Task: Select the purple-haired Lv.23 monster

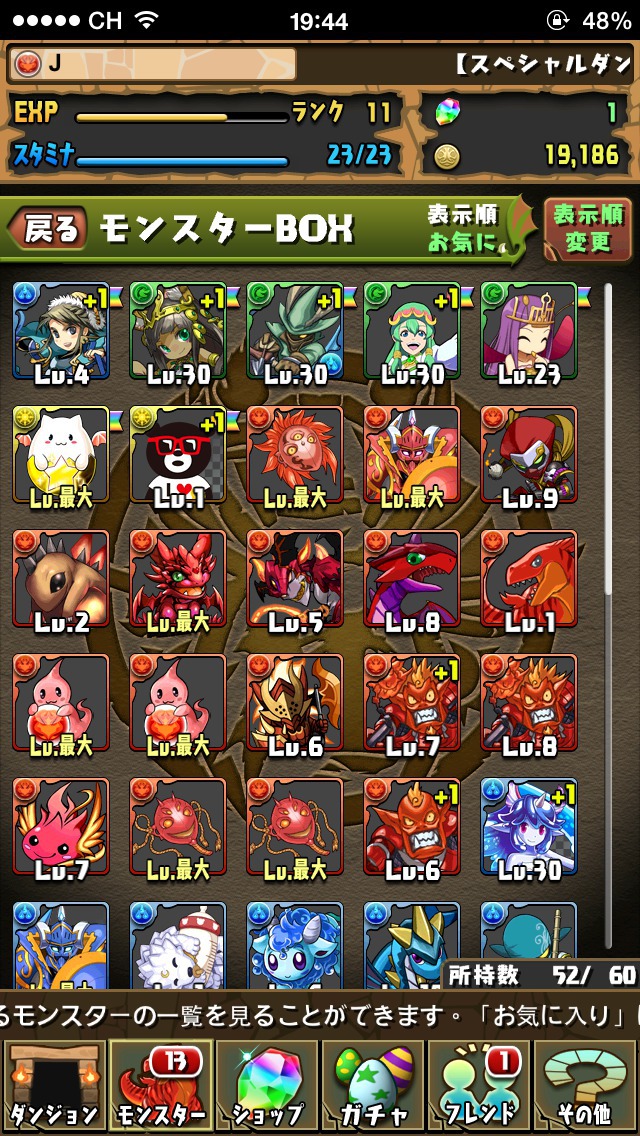Action: (x=529, y=330)
